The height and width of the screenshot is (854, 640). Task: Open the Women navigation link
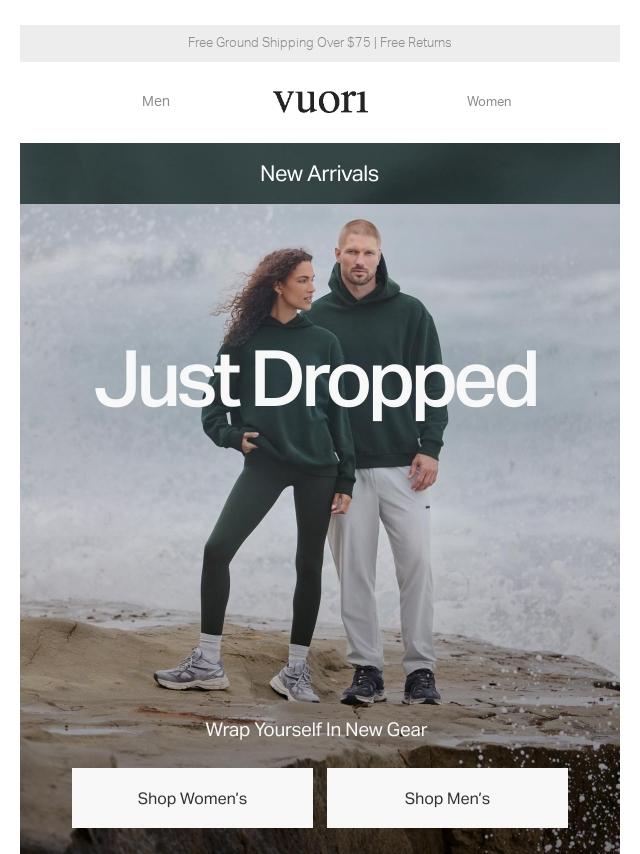click(489, 101)
